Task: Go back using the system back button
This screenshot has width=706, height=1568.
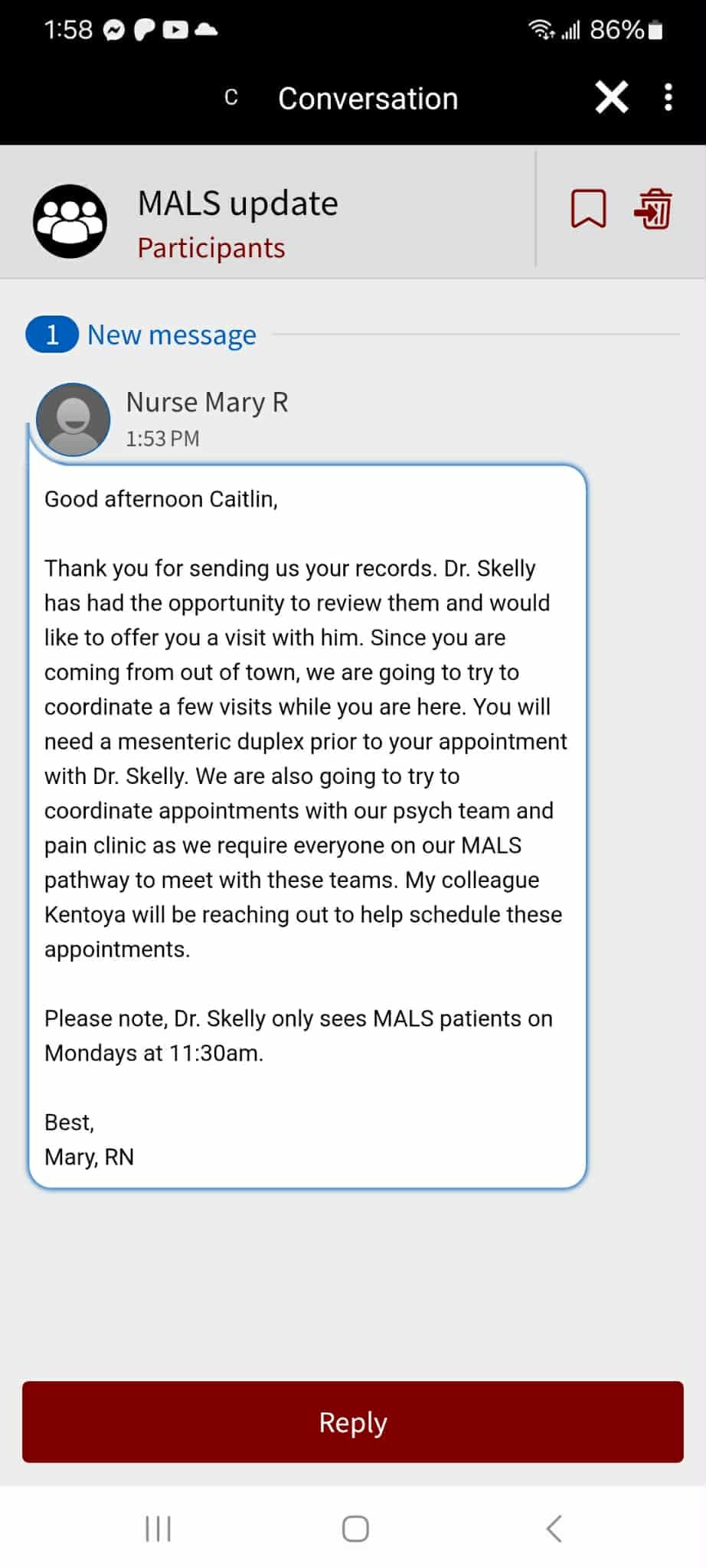Action: tap(554, 1528)
